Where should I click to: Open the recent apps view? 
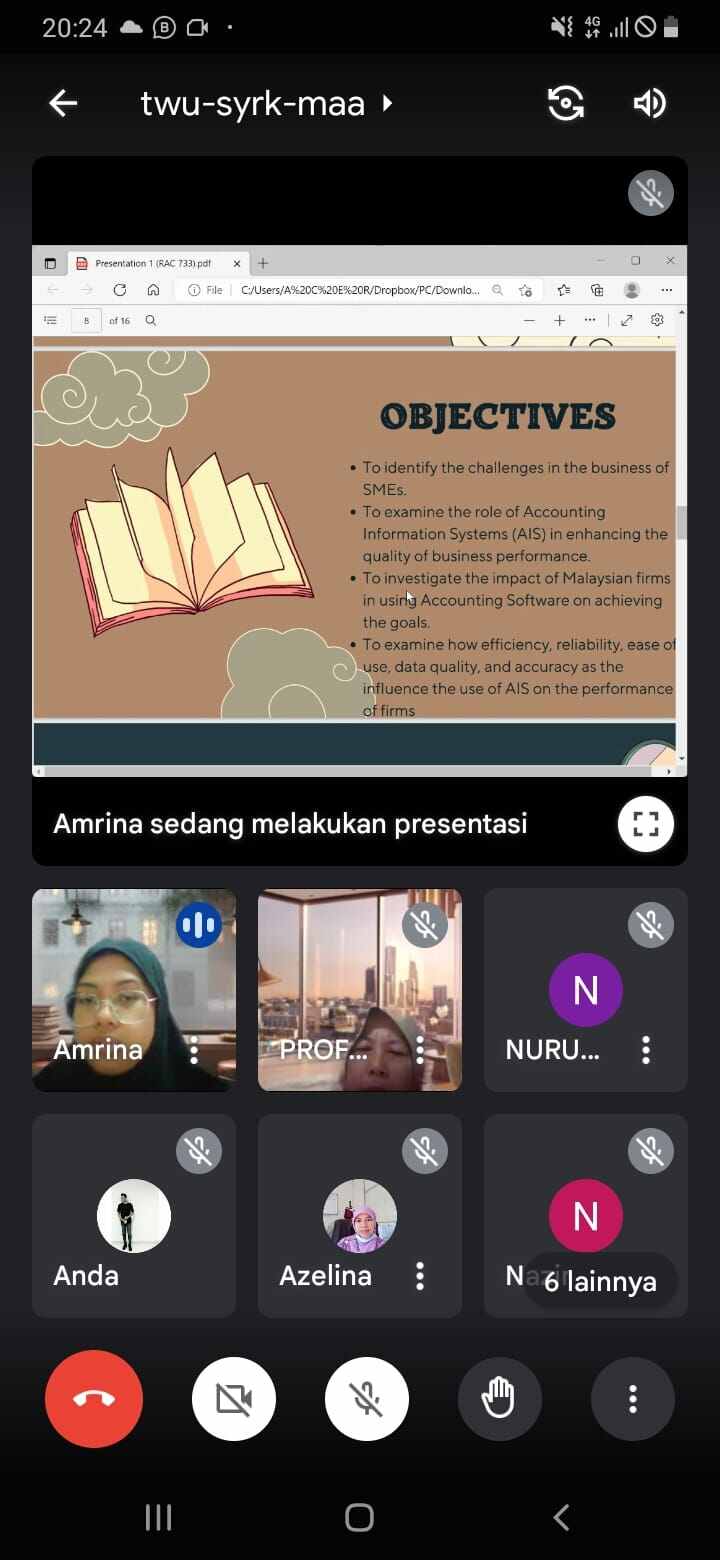[x=158, y=1517]
